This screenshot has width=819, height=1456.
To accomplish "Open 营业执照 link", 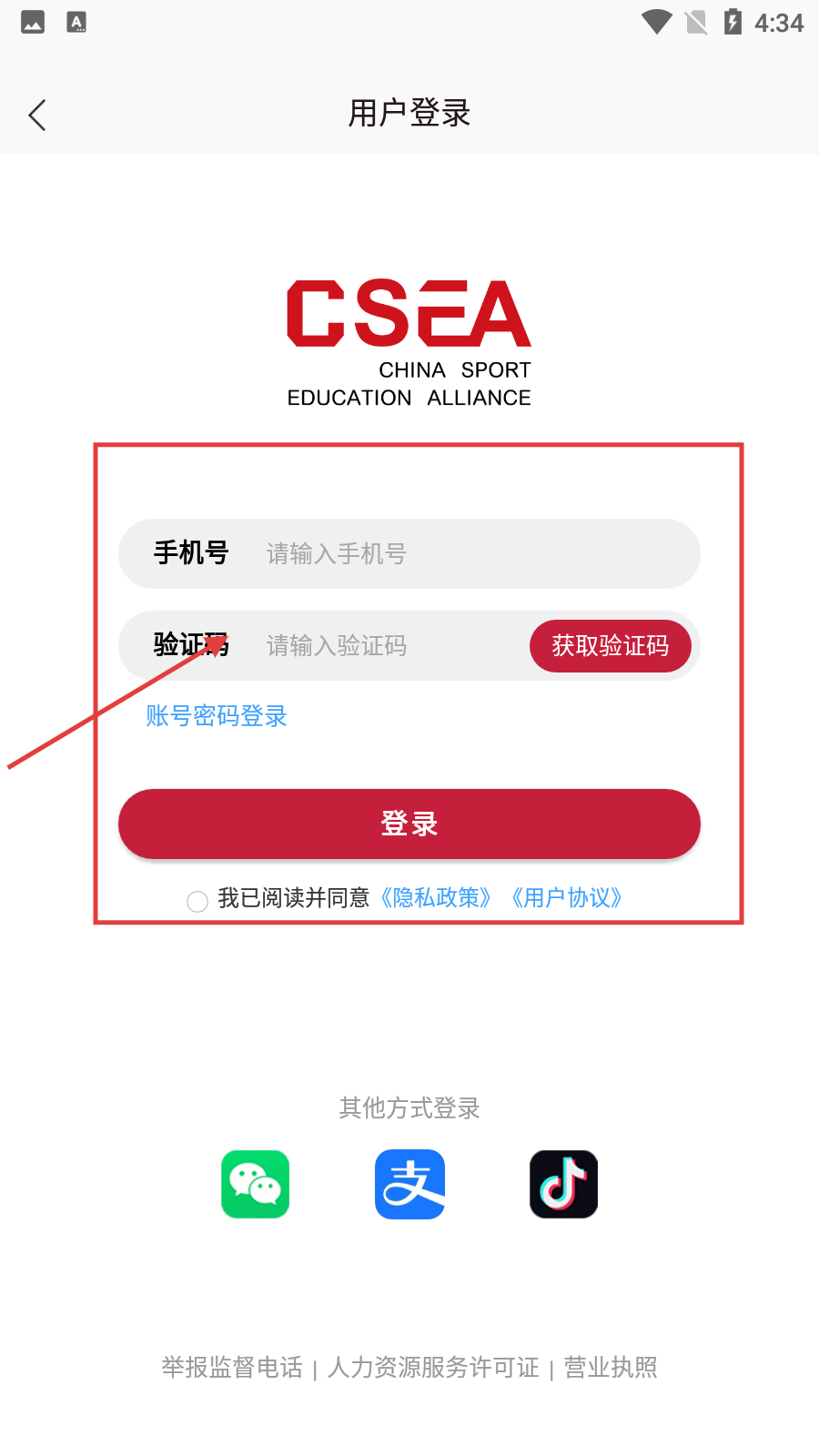I will coord(611,1368).
